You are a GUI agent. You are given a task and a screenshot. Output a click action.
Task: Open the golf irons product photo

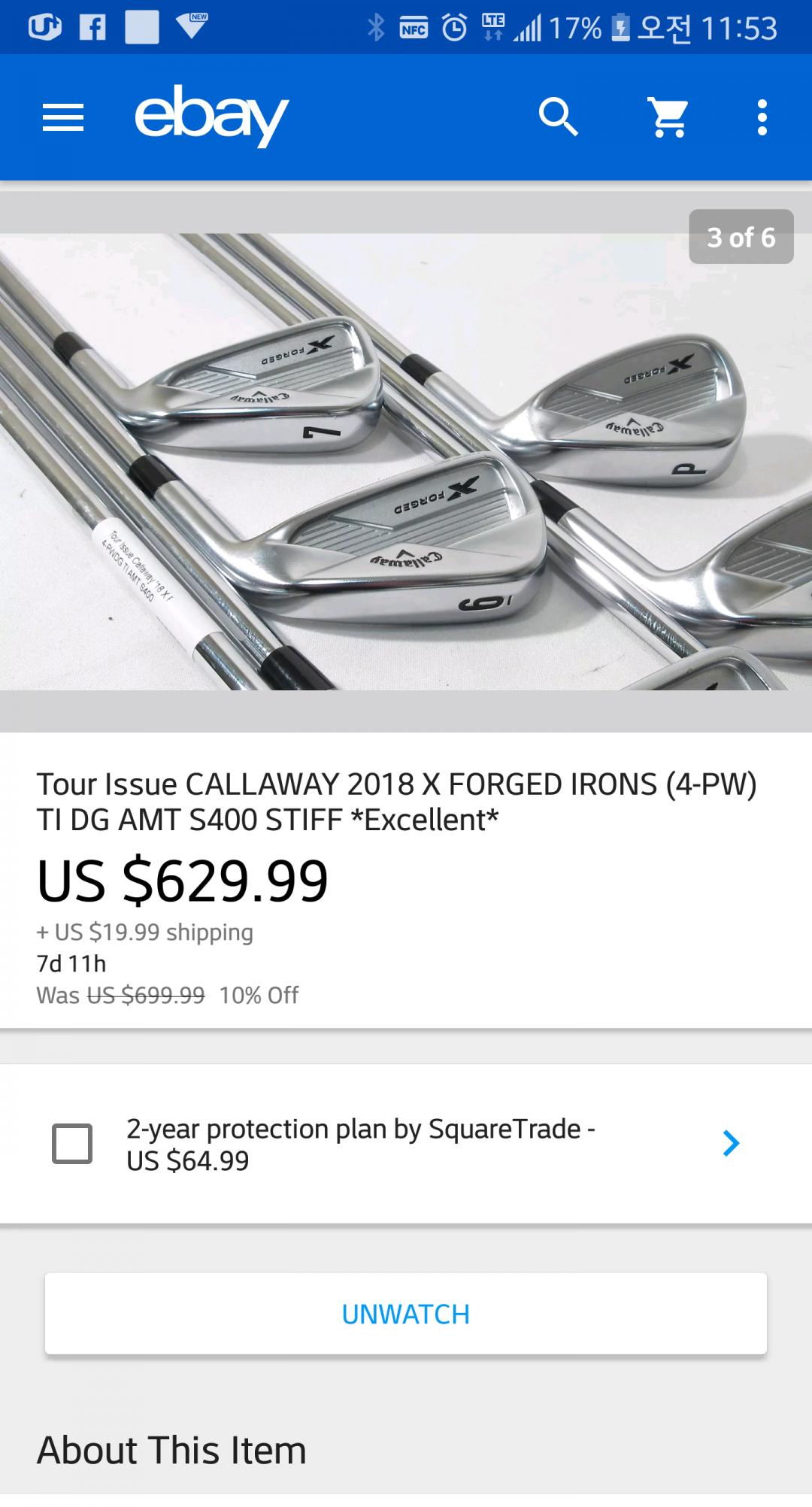[406, 461]
